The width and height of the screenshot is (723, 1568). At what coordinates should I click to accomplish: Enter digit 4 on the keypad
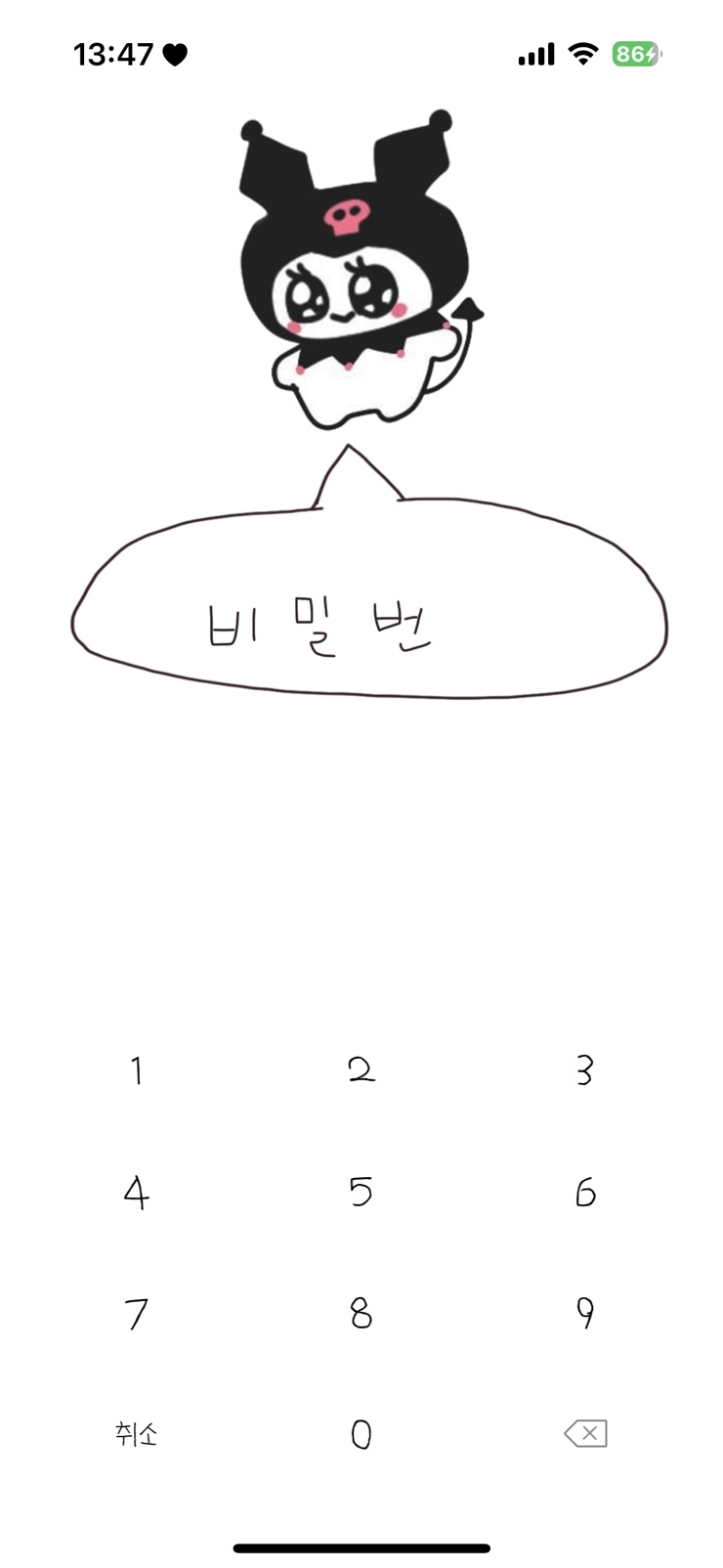click(x=137, y=1193)
